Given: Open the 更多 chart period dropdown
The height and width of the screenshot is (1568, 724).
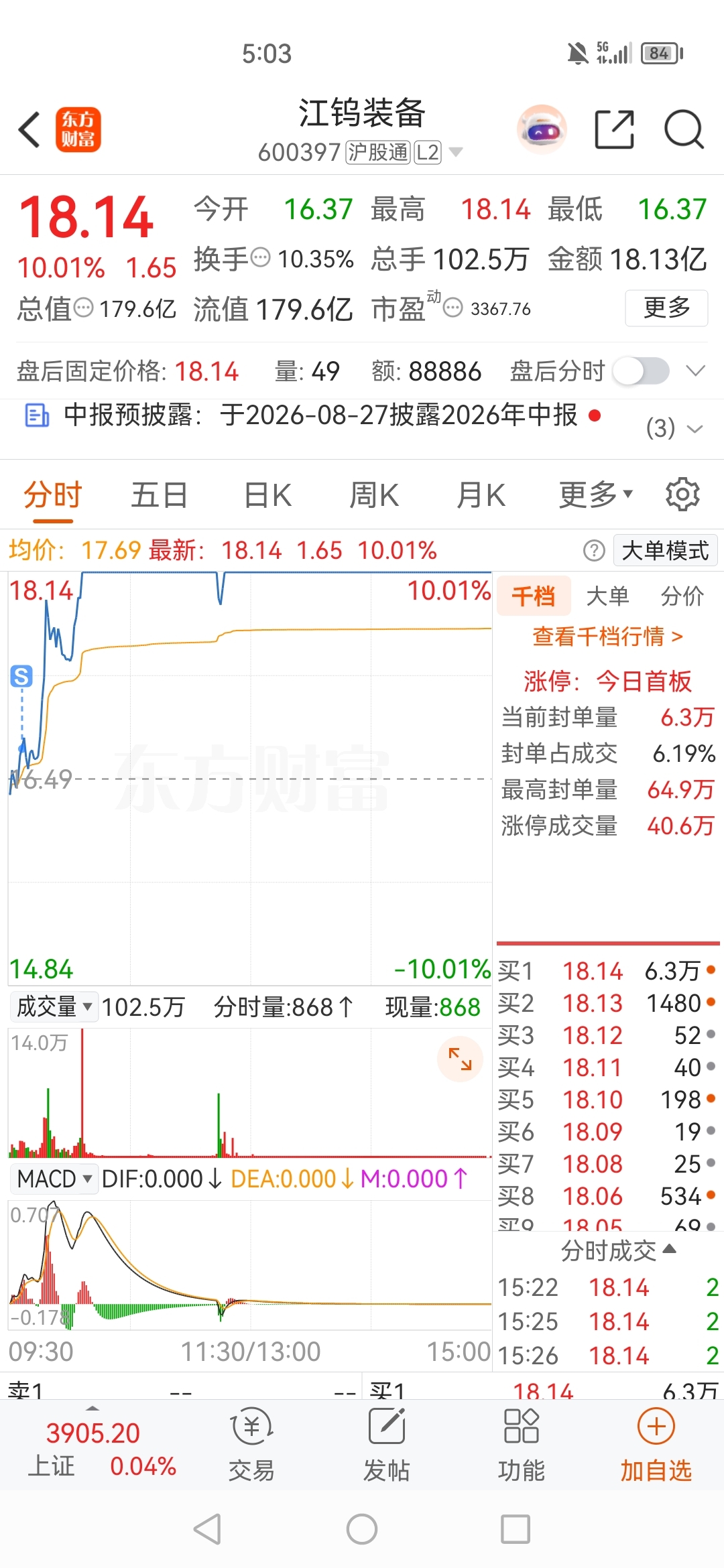Looking at the screenshot, I should pos(595,495).
